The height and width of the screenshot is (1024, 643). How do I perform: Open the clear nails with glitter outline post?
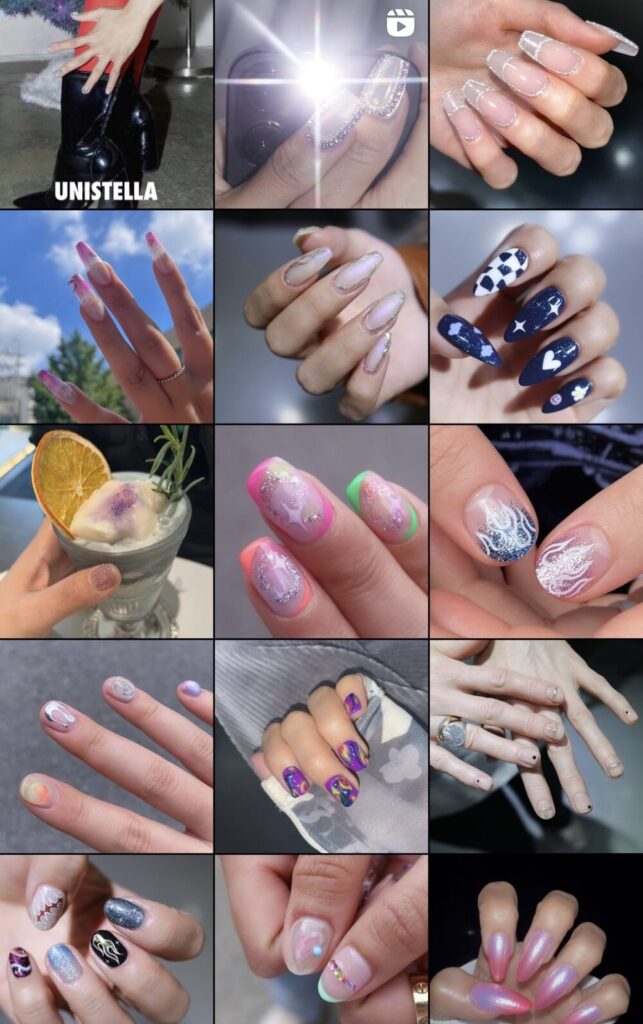point(536,103)
